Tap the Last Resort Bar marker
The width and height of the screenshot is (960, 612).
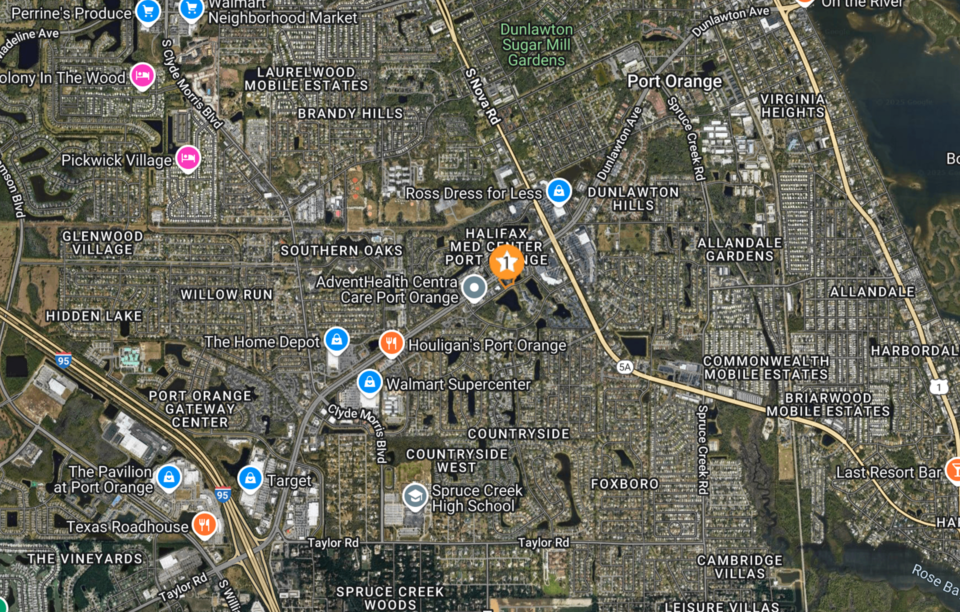pyautogui.click(x=955, y=471)
